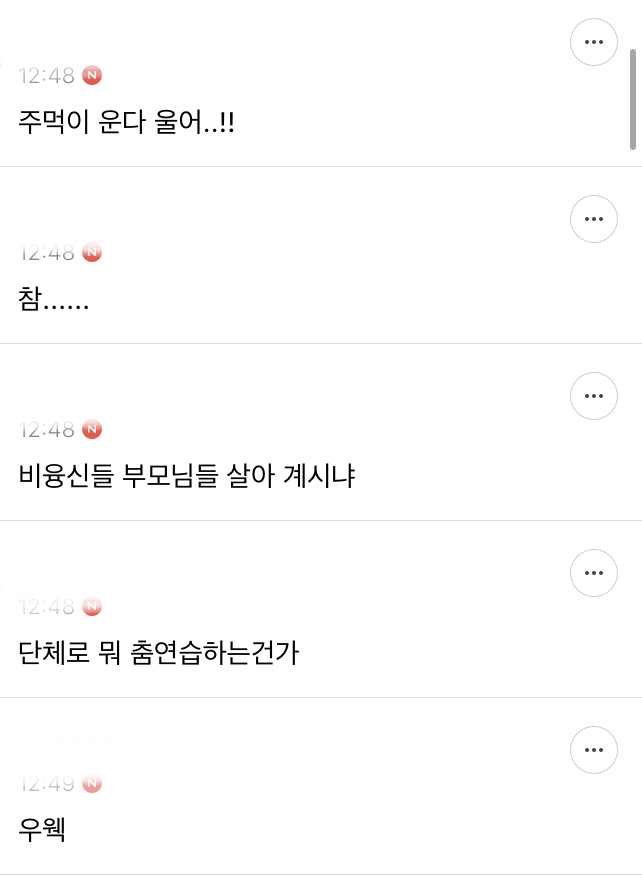Open options for comment "주먹이 운다 울어..!!"
Screen dimensions: 642x876
tap(593, 42)
